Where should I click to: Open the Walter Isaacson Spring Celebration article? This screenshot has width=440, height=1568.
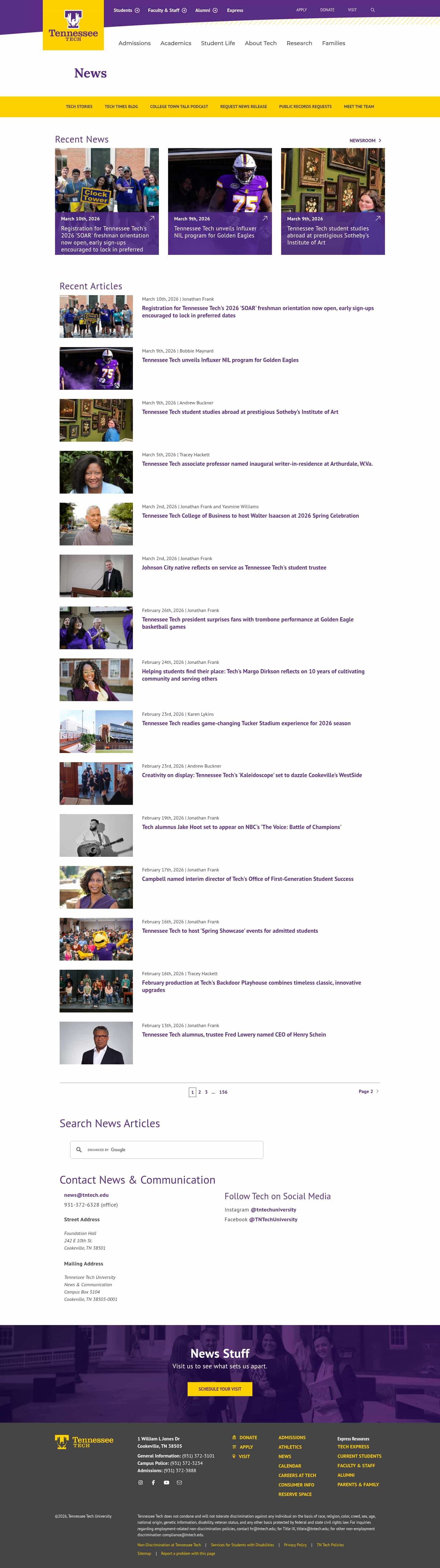pos(250,516)
